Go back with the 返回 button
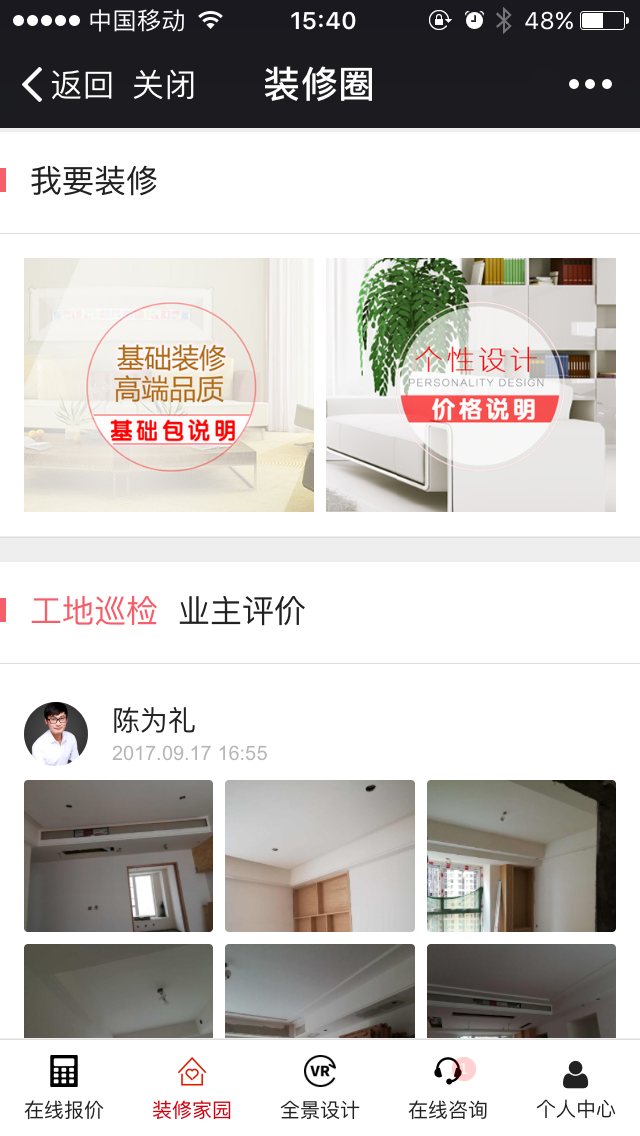Viewport: 640px width, 1136px height. point(67,85)
